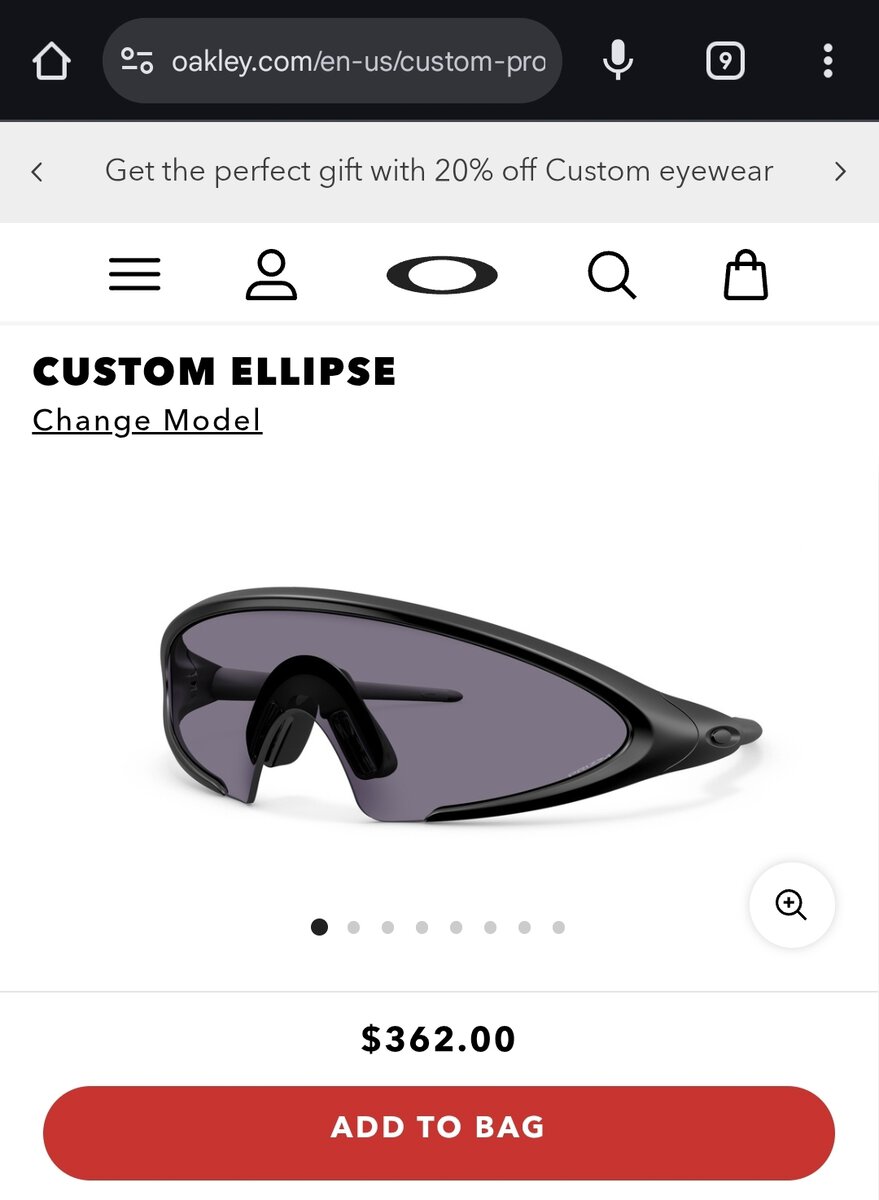Tap the oakley.com address bar

pyautogui.click(x=332, y=62)
